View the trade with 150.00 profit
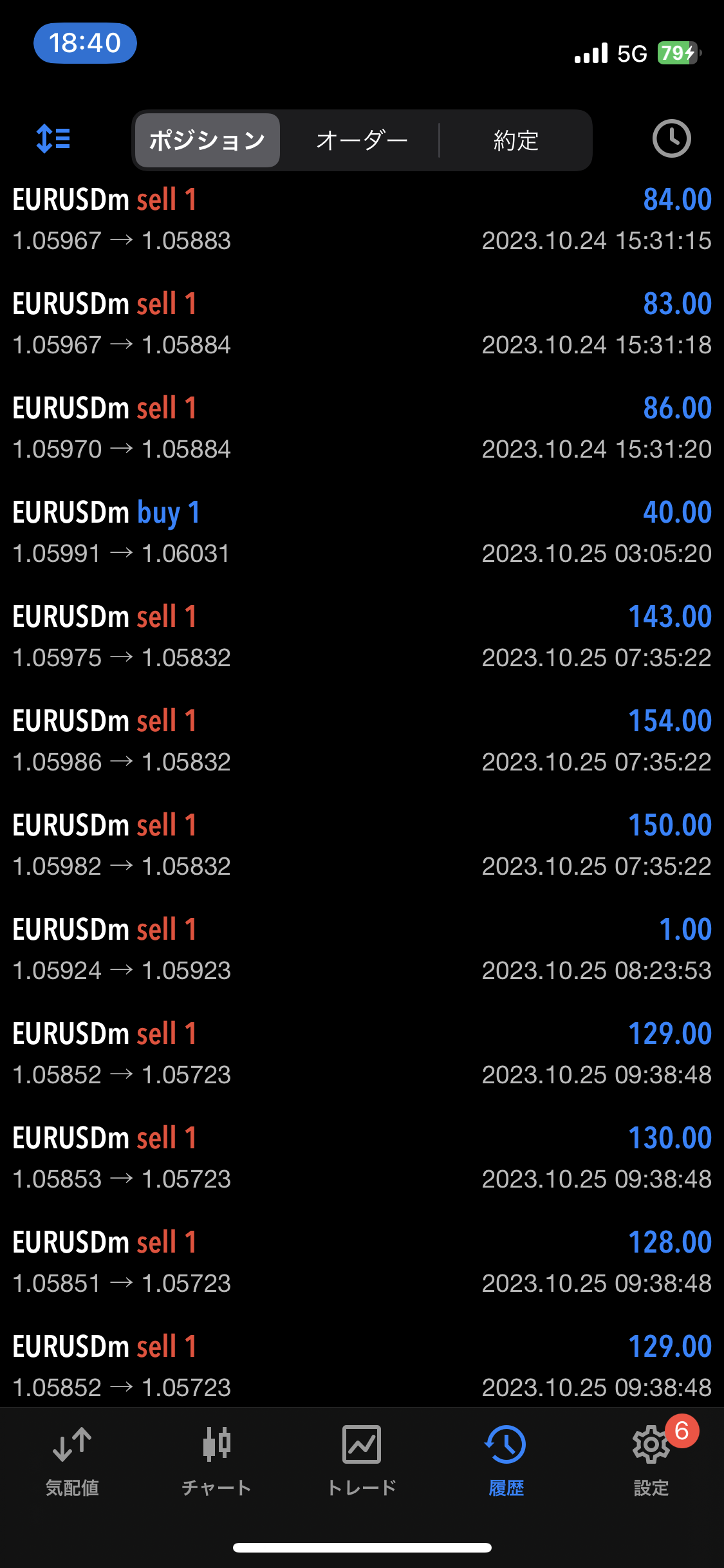The width and height of the screenshot is (724, 1568). click(362, 845)
